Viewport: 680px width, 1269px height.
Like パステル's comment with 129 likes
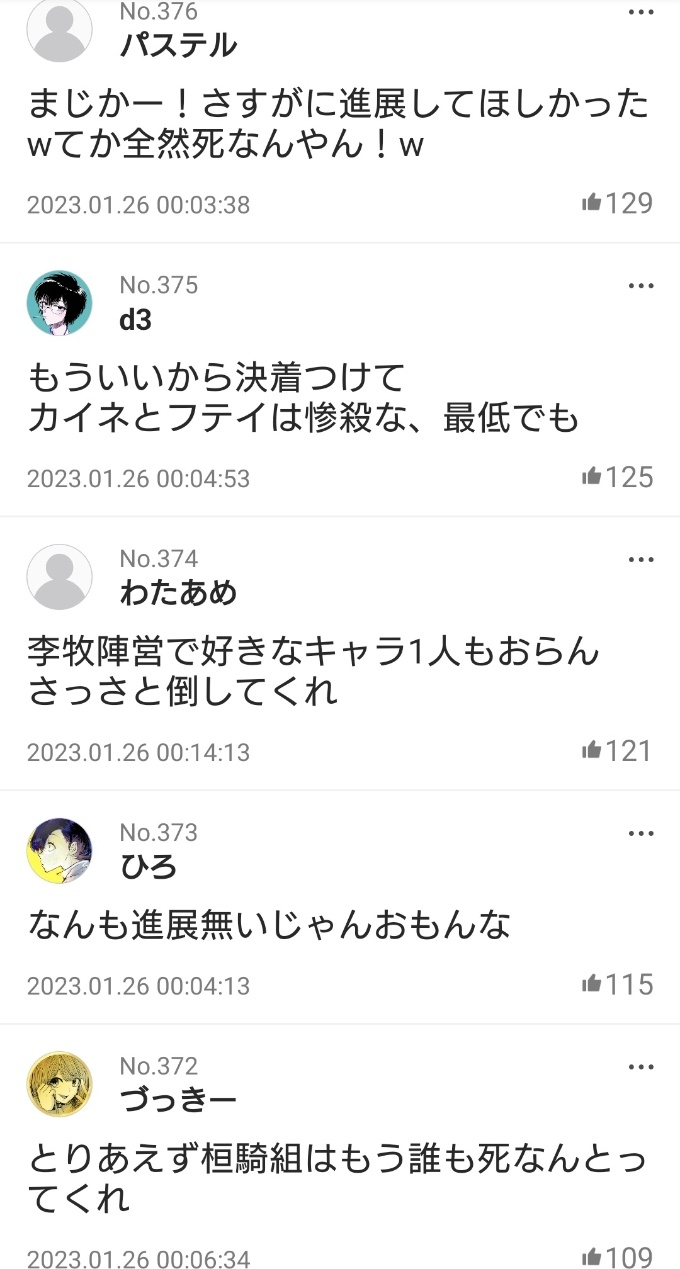tap(591, 203)
